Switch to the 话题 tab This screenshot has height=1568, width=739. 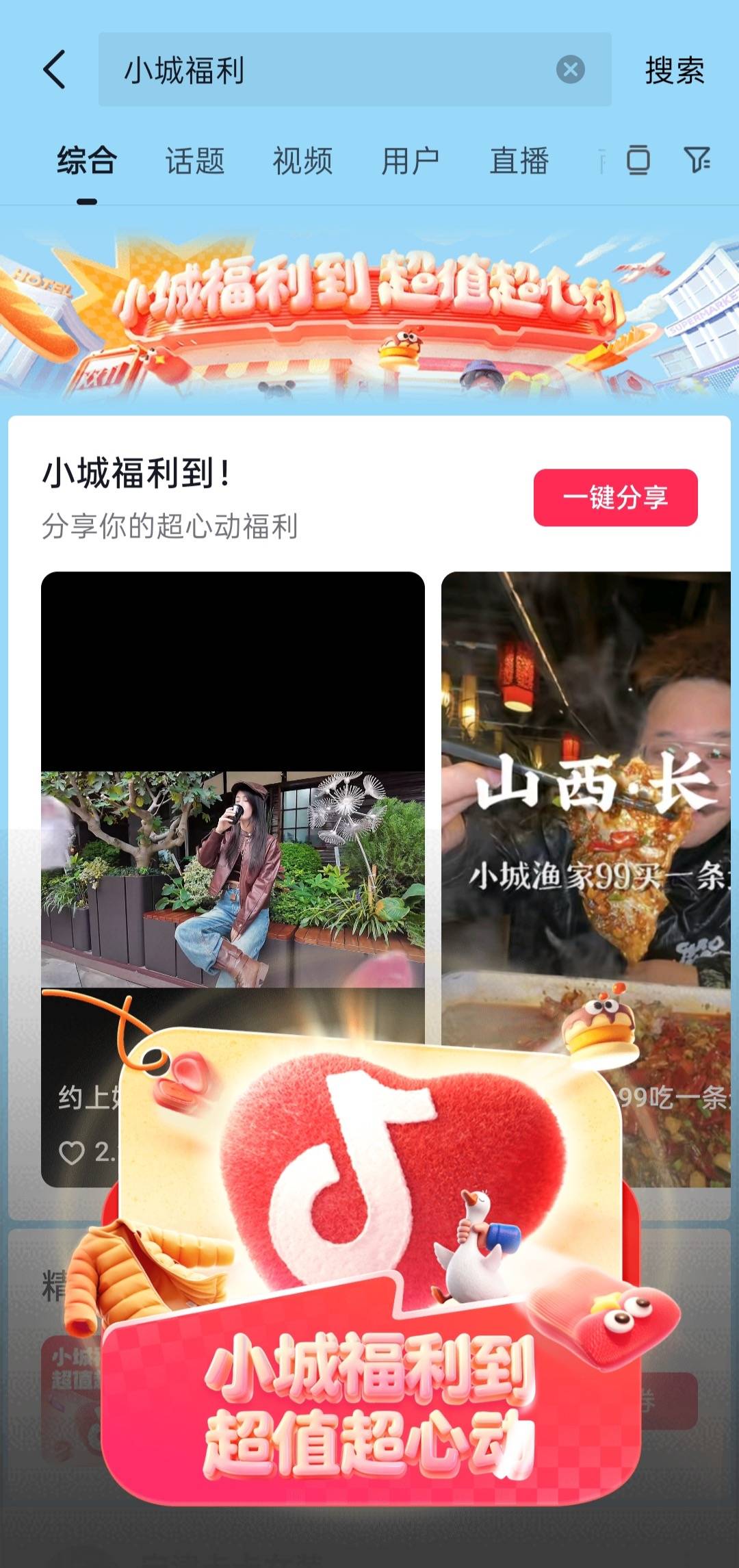(x=194, y=162)
